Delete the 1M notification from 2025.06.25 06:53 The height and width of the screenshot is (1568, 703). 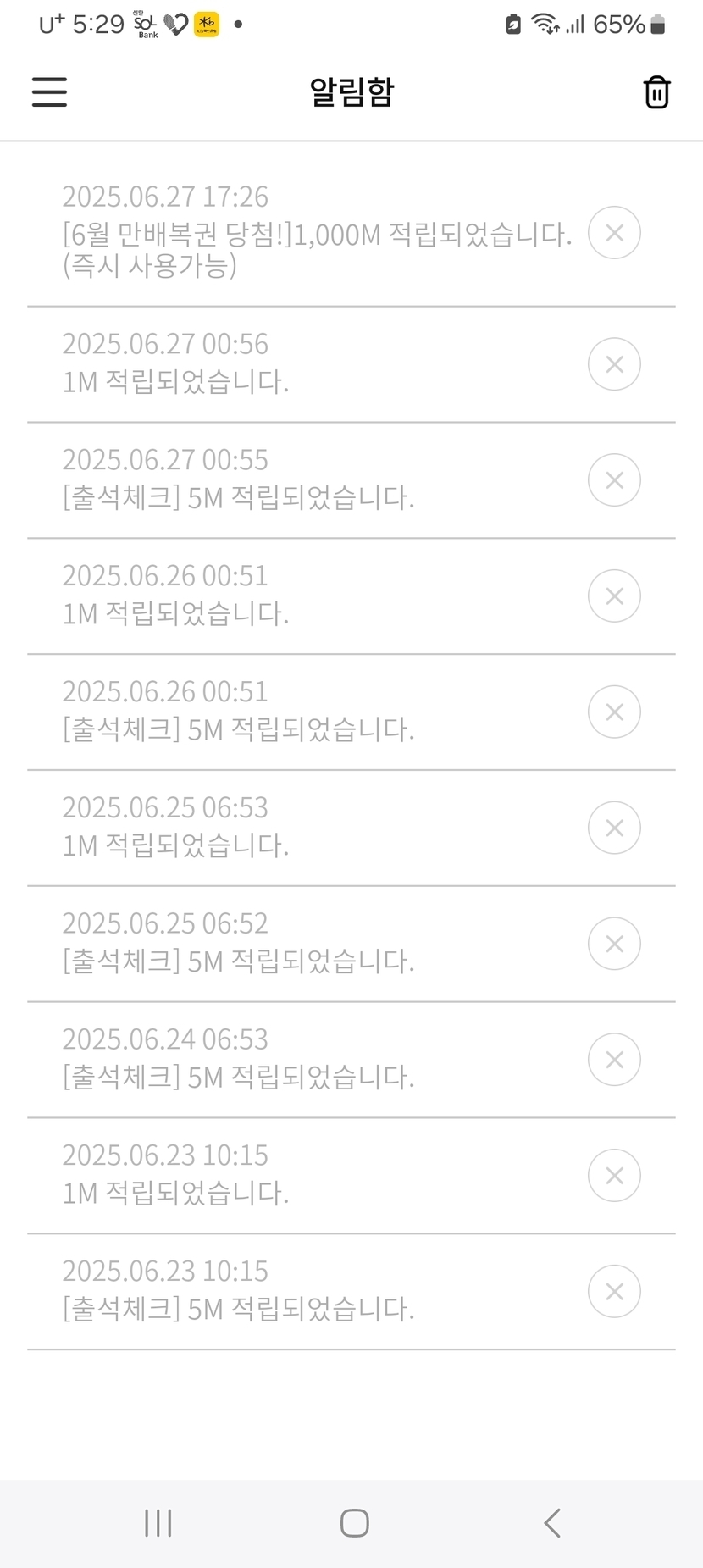pyautogui.click(x=614, y=828)
